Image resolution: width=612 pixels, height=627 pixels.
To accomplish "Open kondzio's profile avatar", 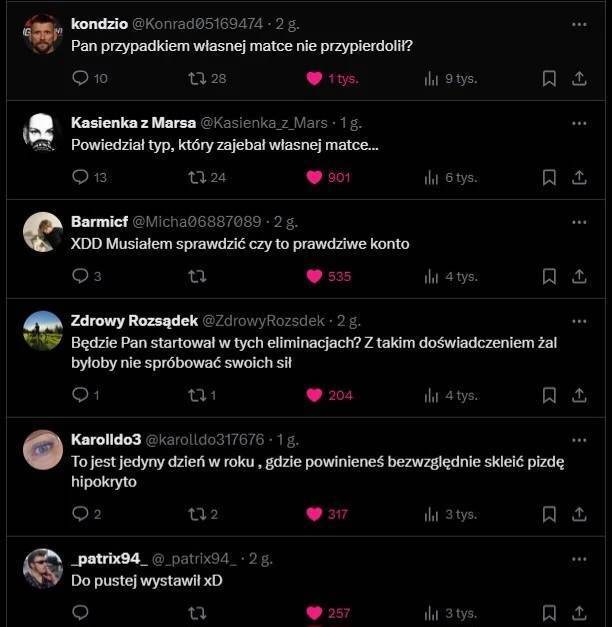I will point(42,36).
